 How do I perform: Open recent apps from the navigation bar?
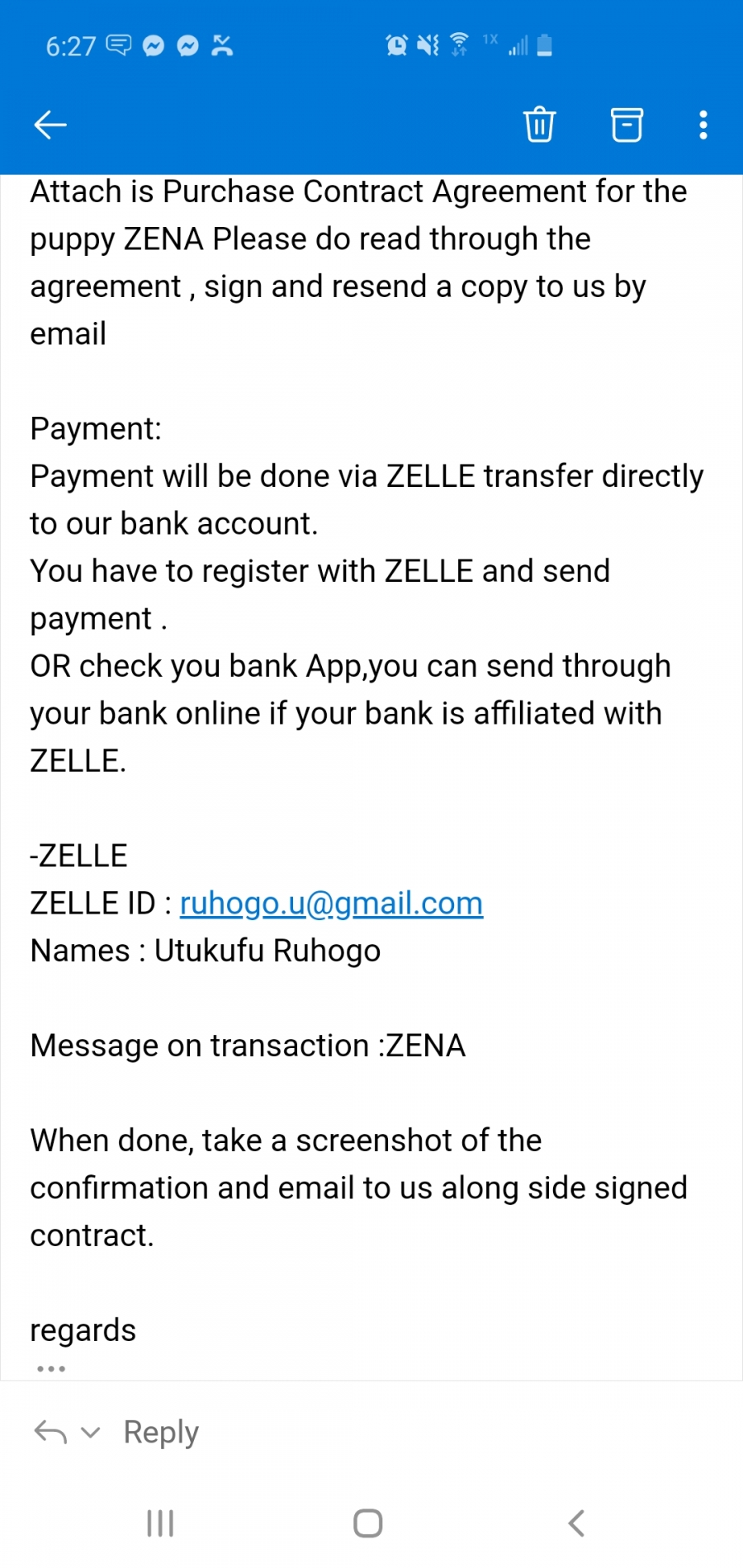click(x=160, y=1523)
